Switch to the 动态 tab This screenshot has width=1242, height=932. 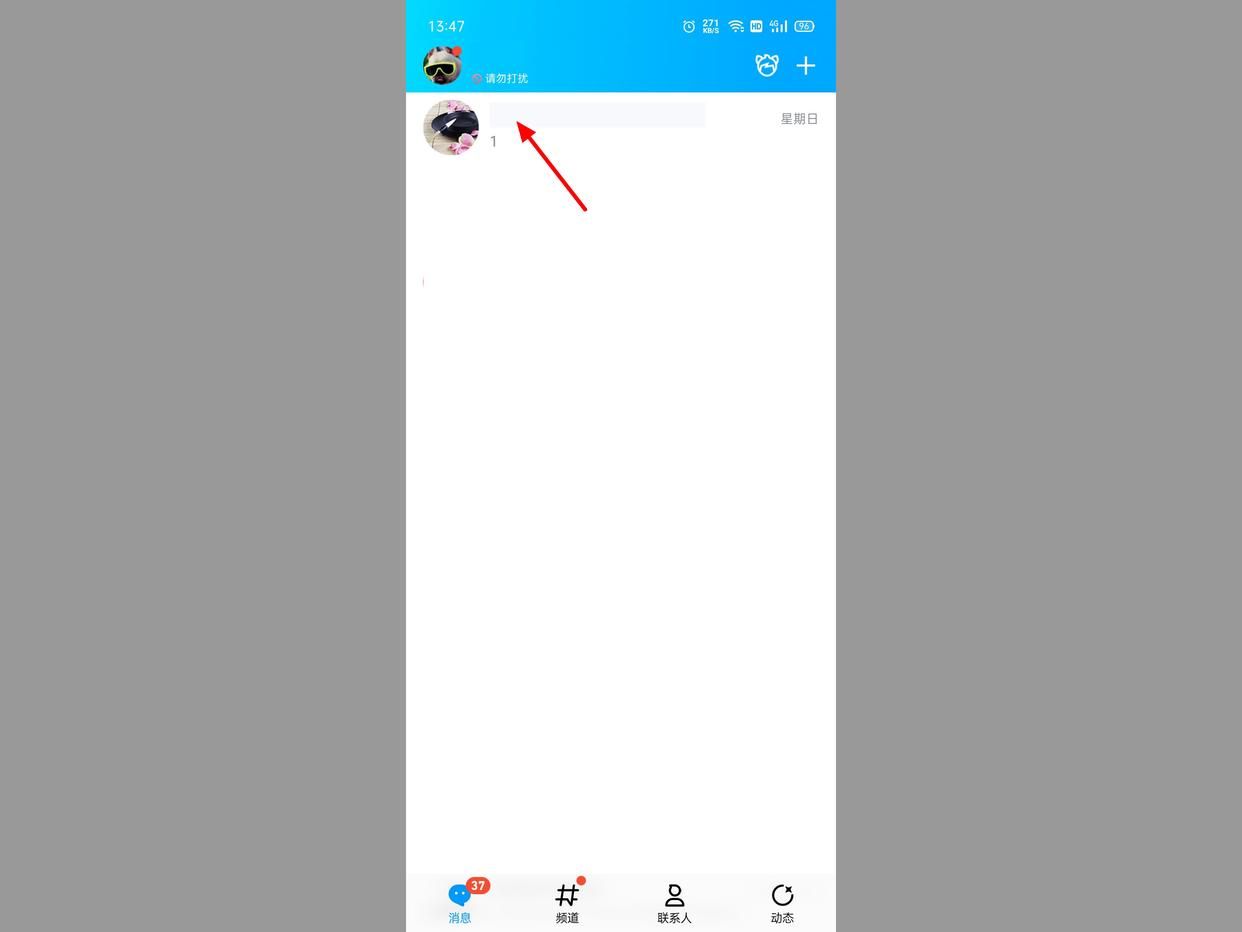pyautogui.click(x=782, y=902)
